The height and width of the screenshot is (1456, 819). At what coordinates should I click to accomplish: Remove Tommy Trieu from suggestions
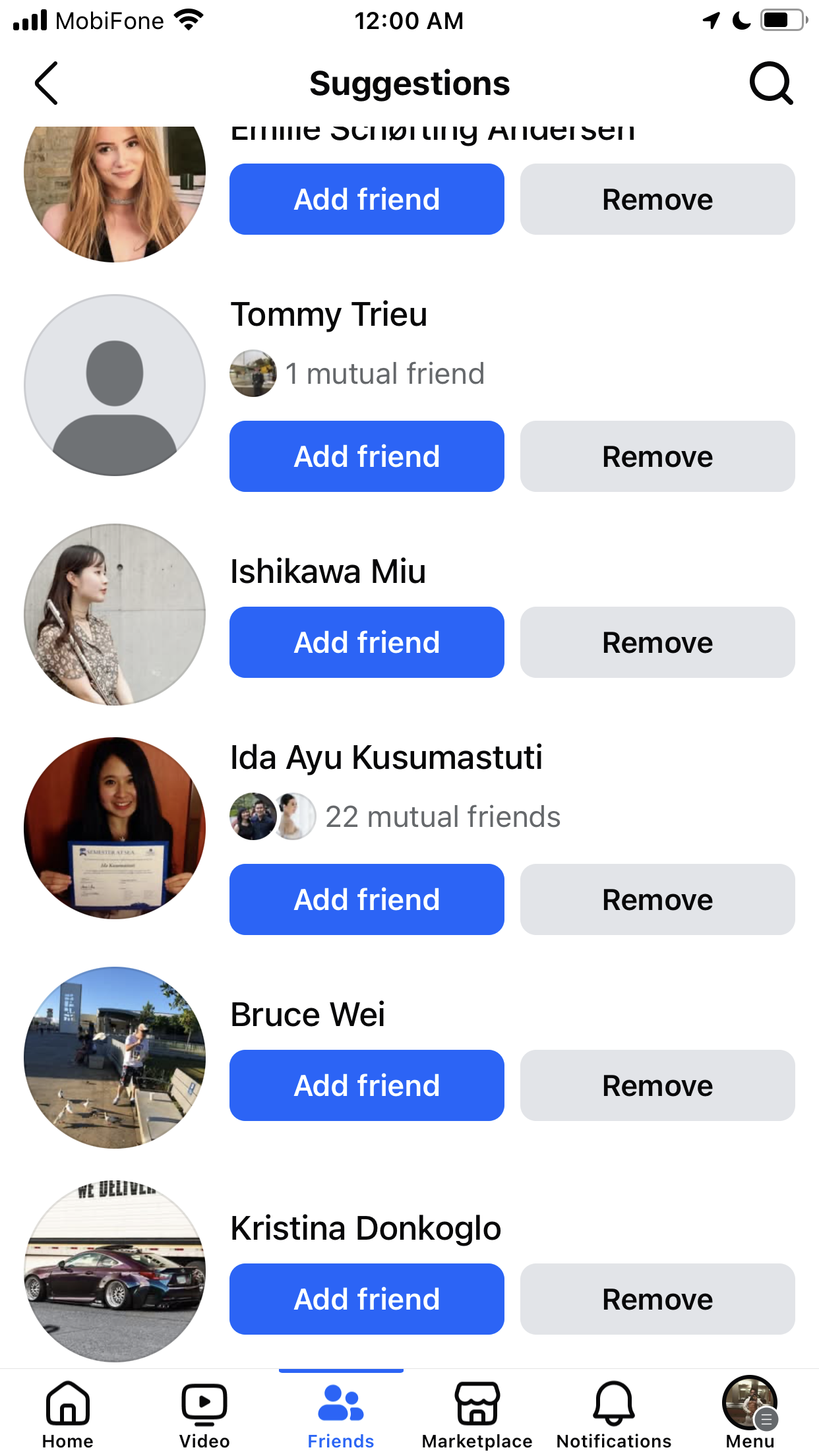(x=657, y=456)
